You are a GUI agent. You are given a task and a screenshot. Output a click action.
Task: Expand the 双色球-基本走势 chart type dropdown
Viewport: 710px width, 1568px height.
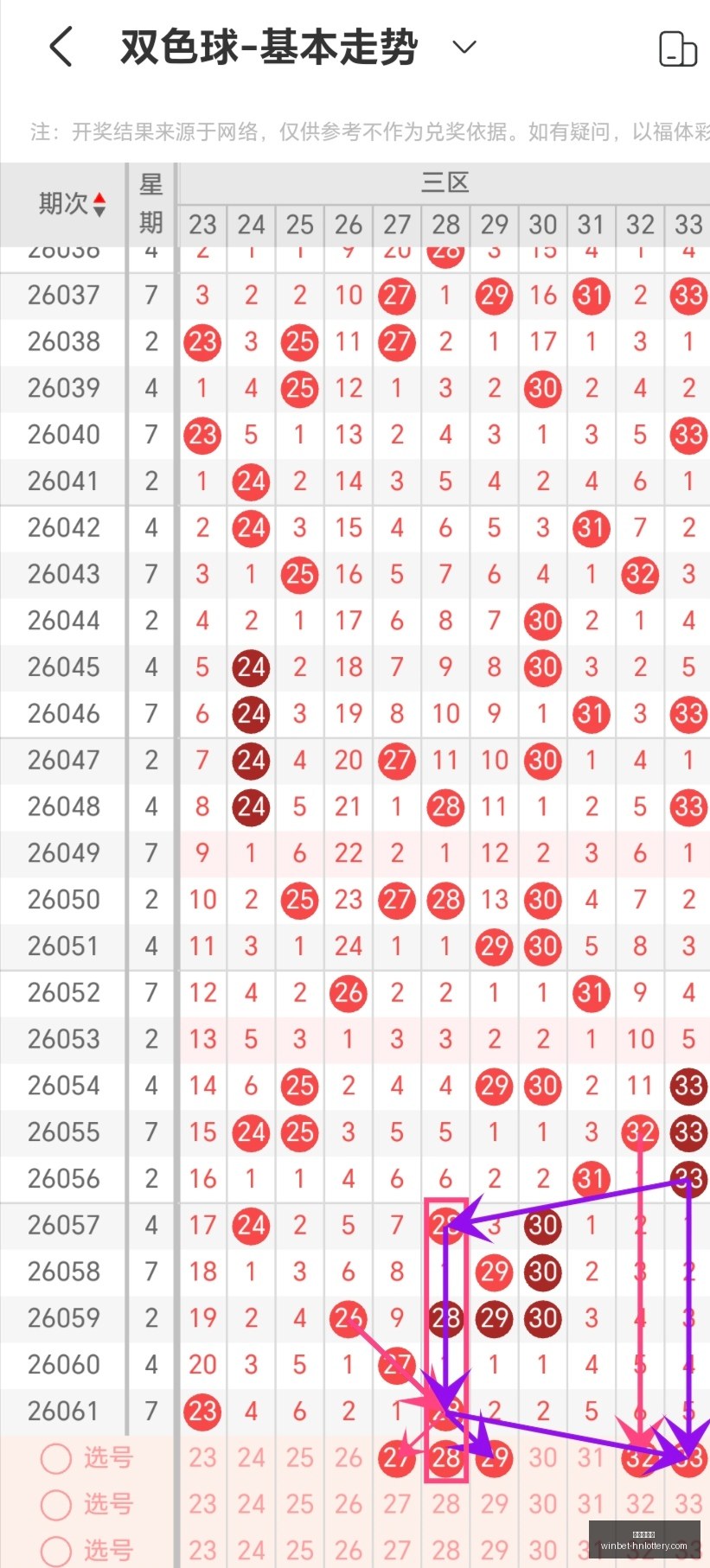(464, 47)
